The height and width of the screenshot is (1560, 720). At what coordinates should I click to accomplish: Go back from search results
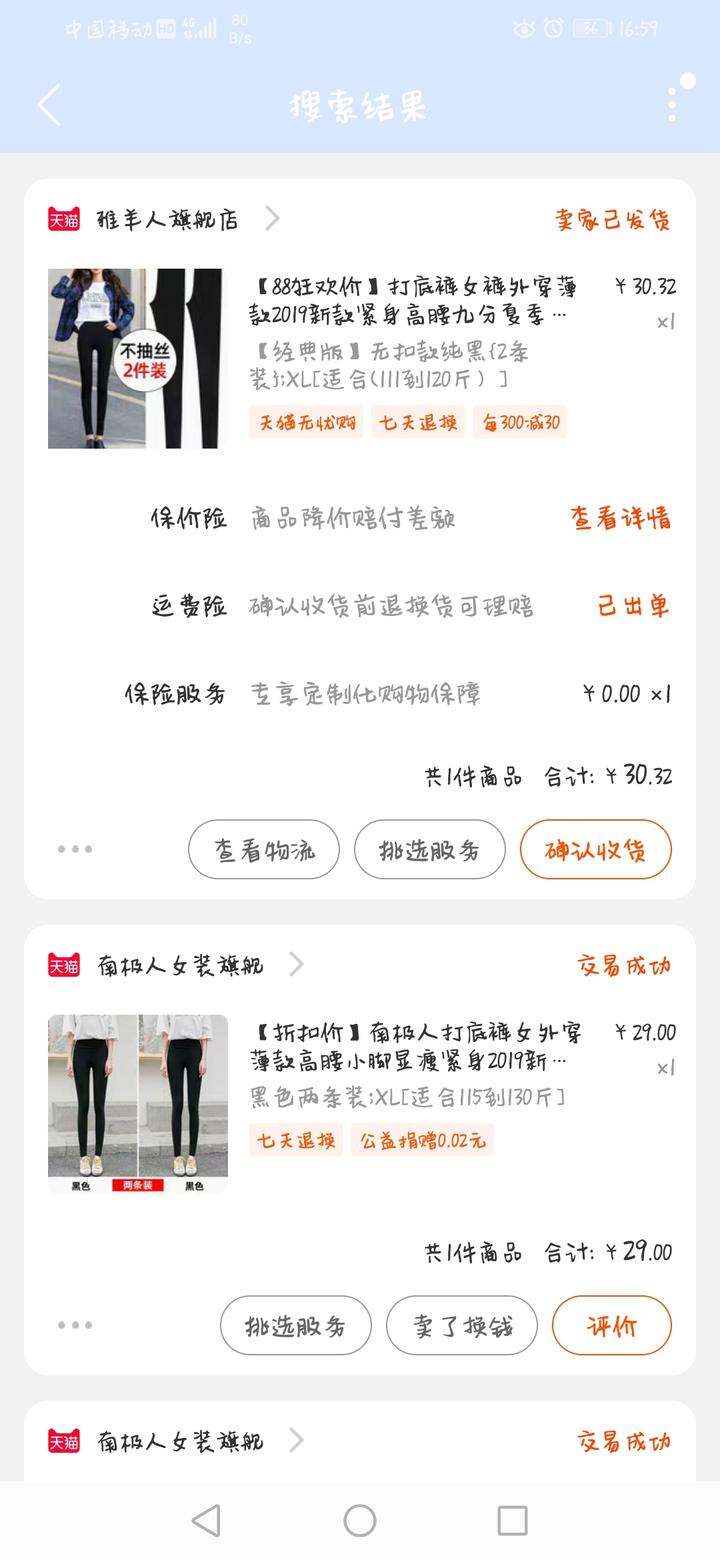pyautogui.click(x=49, y=105)
